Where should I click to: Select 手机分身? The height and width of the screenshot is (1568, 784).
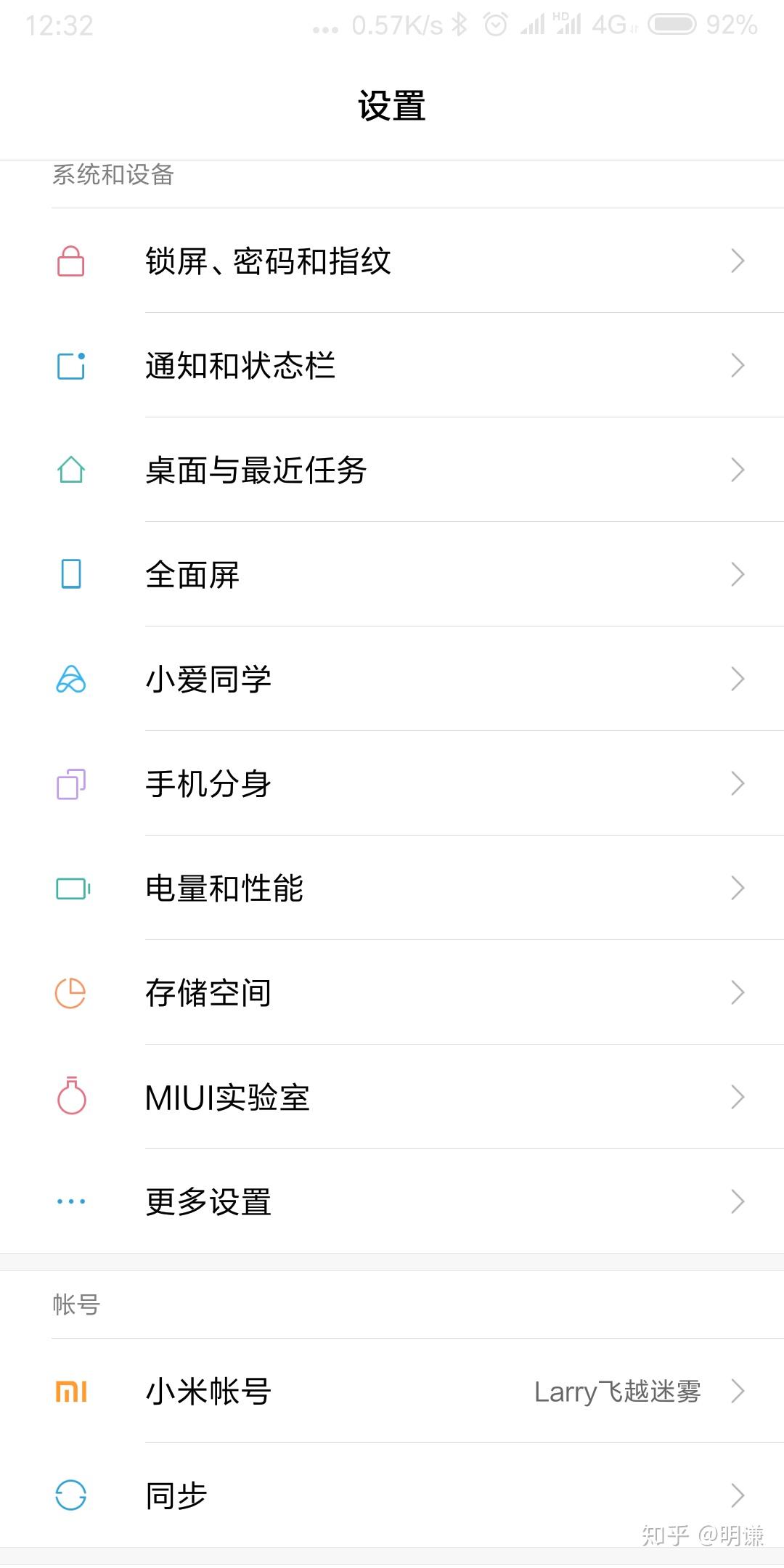coord(392,783)
